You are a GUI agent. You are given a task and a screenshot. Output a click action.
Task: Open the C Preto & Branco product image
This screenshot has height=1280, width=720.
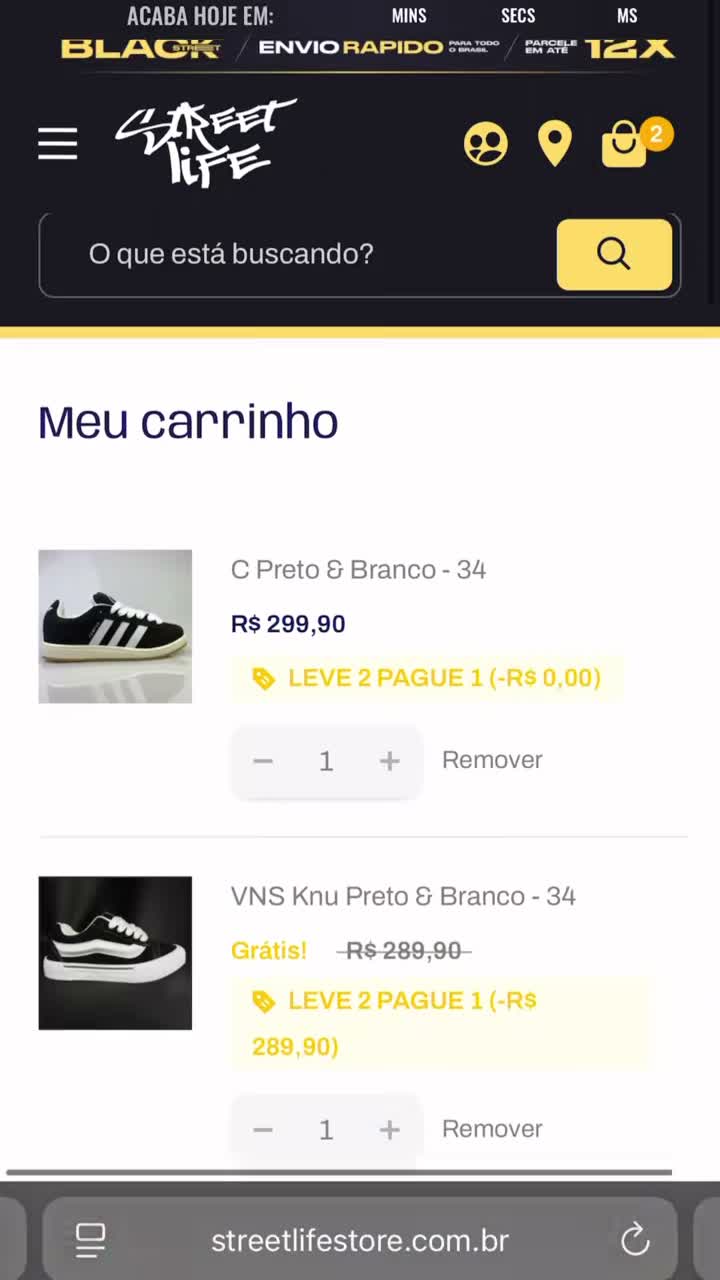[x=115, y=626]
